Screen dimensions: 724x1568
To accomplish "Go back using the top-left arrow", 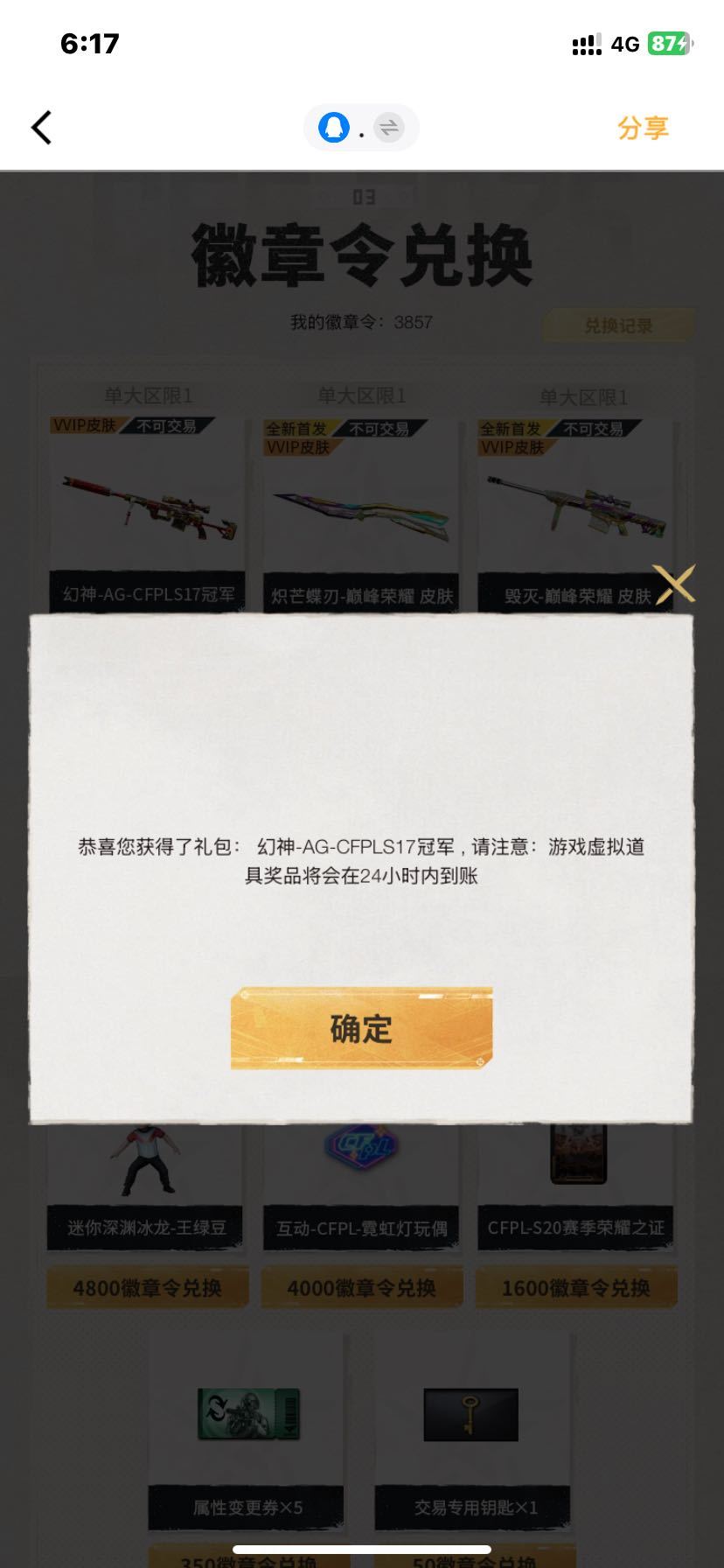I will pos(42,128).
